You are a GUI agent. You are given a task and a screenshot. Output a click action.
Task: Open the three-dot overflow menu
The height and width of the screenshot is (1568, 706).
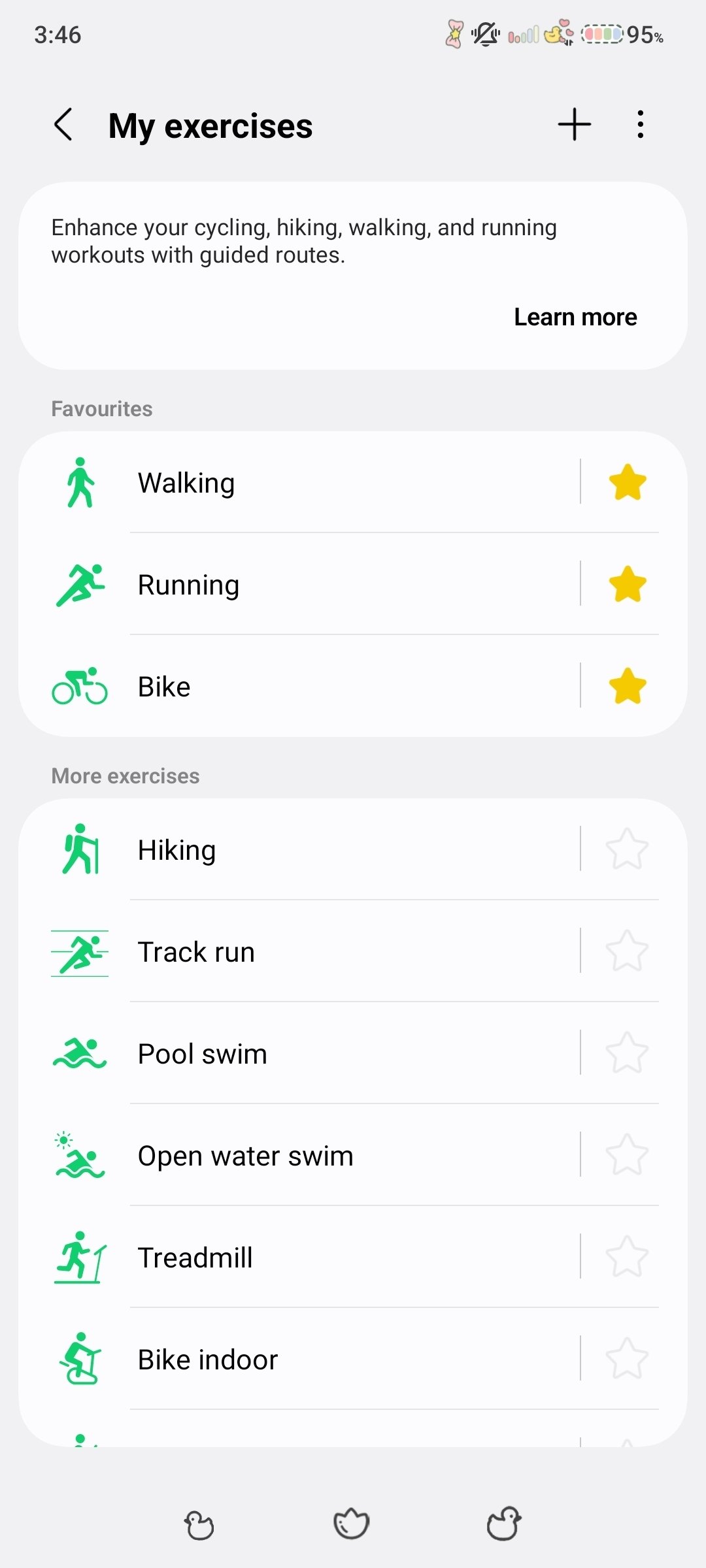pos(641,124)
